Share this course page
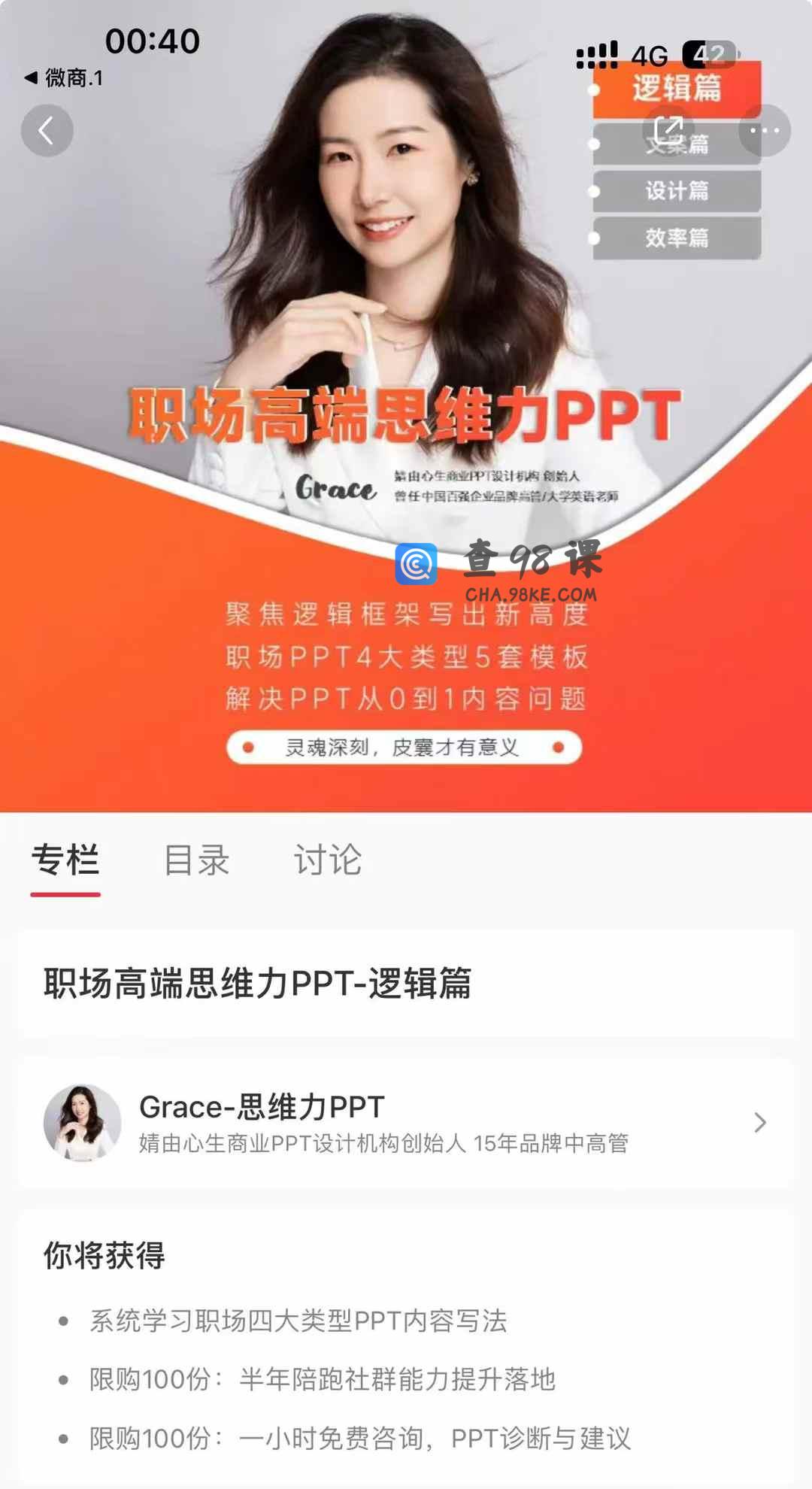Image resolution: width=812 pixels, height=1489 pixels. tap(668, 131)
